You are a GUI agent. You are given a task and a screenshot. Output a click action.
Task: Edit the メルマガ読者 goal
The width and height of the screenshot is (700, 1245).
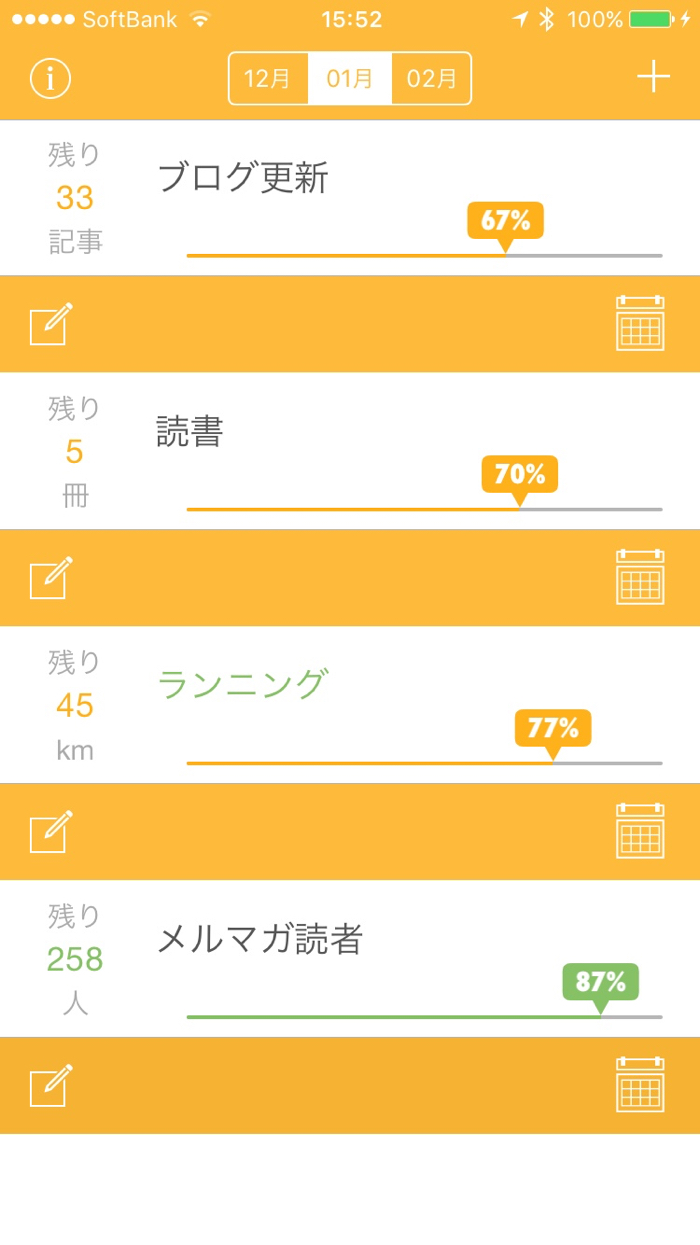coord(51,1086)
